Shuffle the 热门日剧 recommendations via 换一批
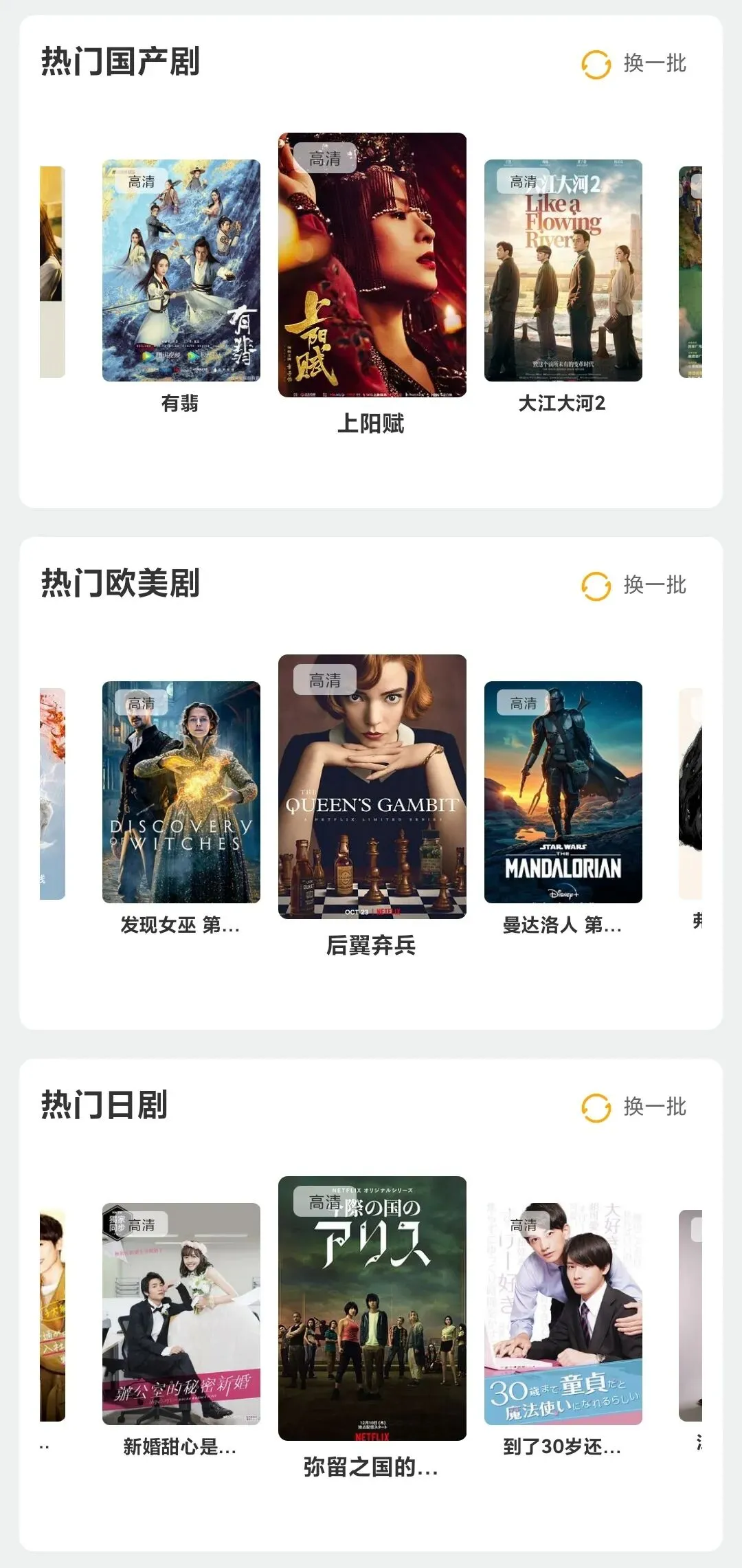 point(634,1107)
